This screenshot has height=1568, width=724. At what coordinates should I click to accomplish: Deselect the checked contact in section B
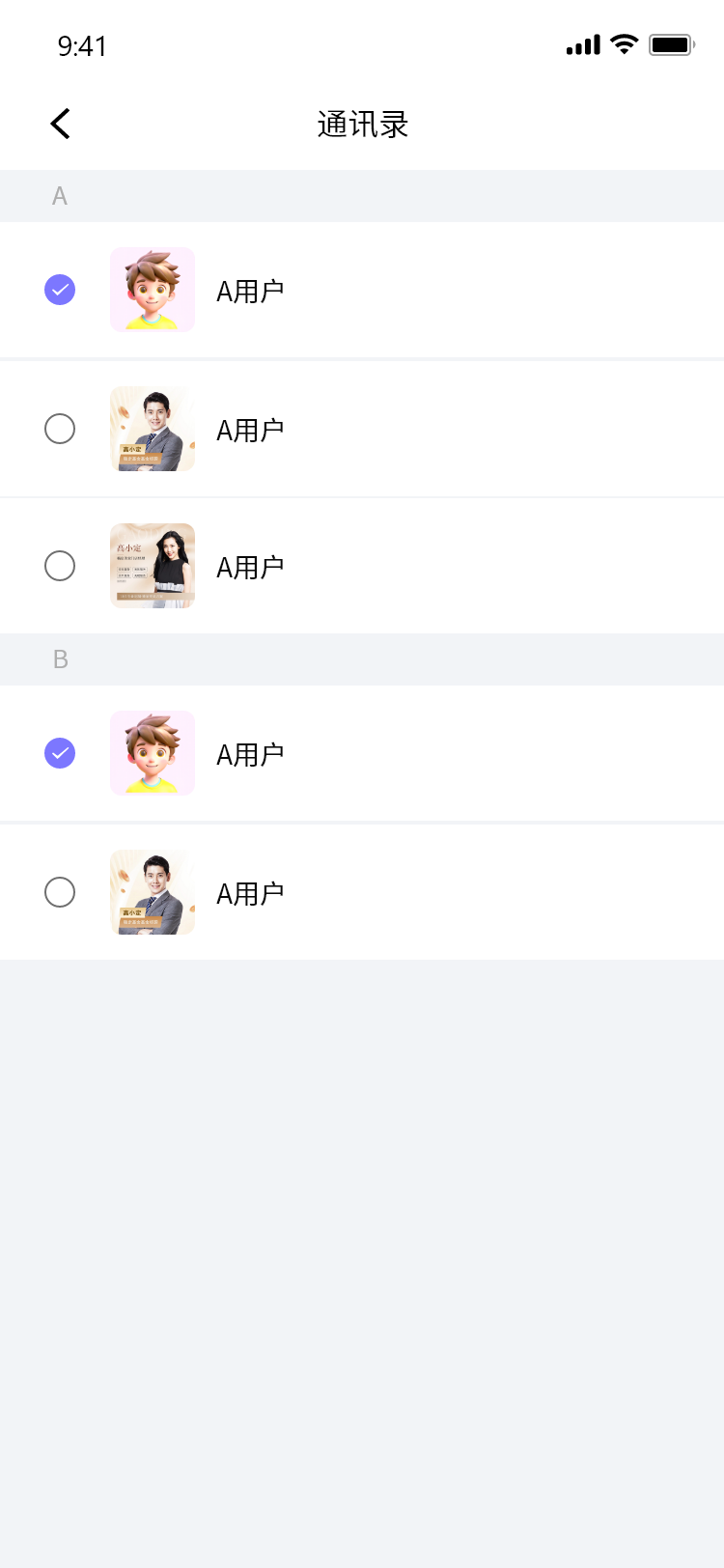click(x=60, y=753)
